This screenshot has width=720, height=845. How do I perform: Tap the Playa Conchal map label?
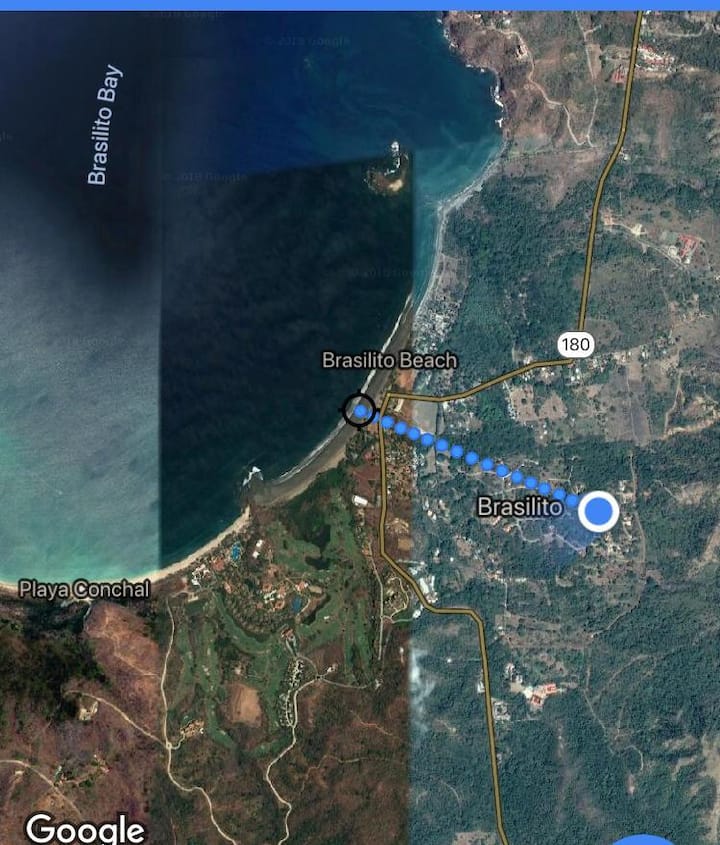[x=85, y=589]
